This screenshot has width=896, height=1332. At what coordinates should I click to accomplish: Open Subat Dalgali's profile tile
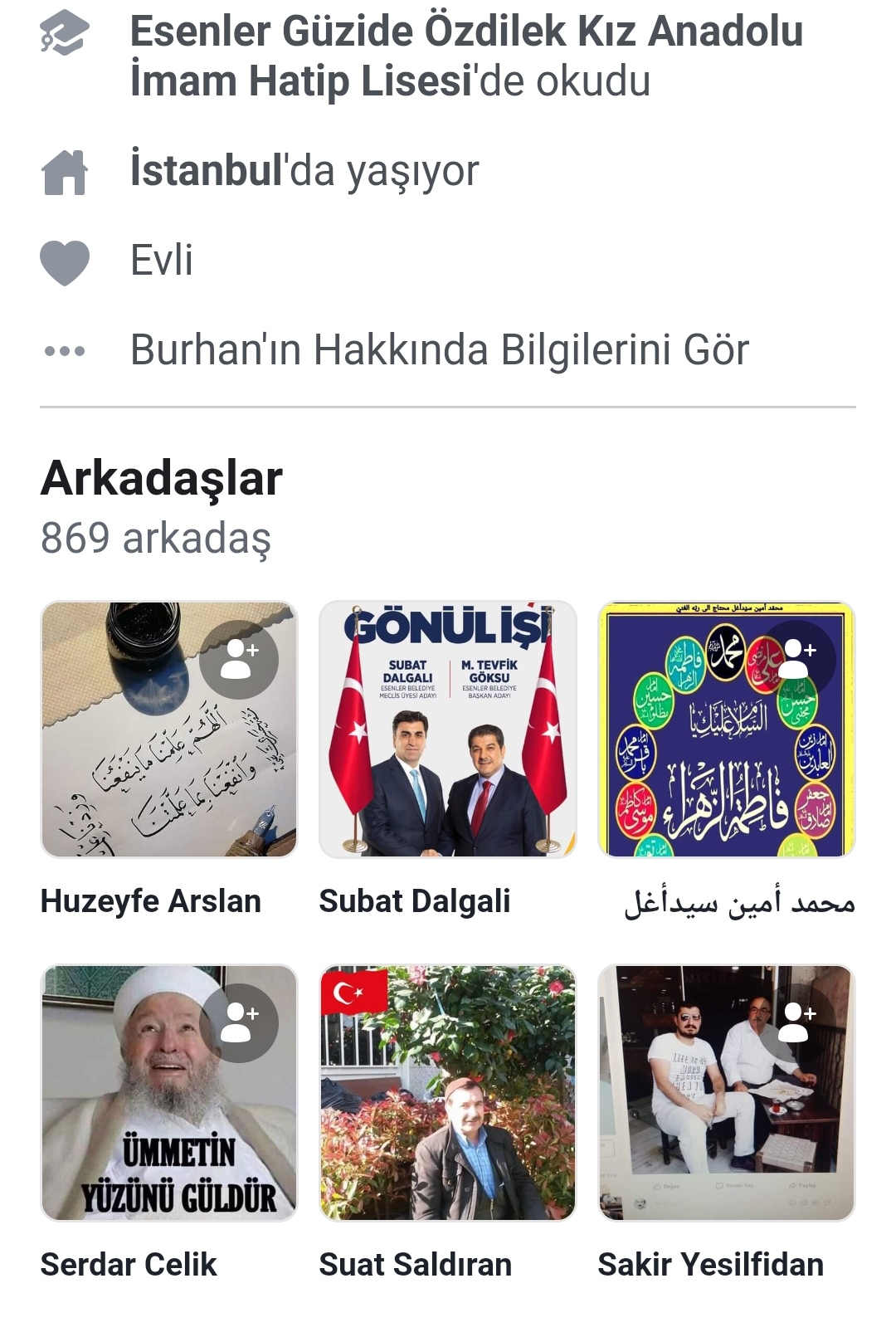[x=447, y=729]
